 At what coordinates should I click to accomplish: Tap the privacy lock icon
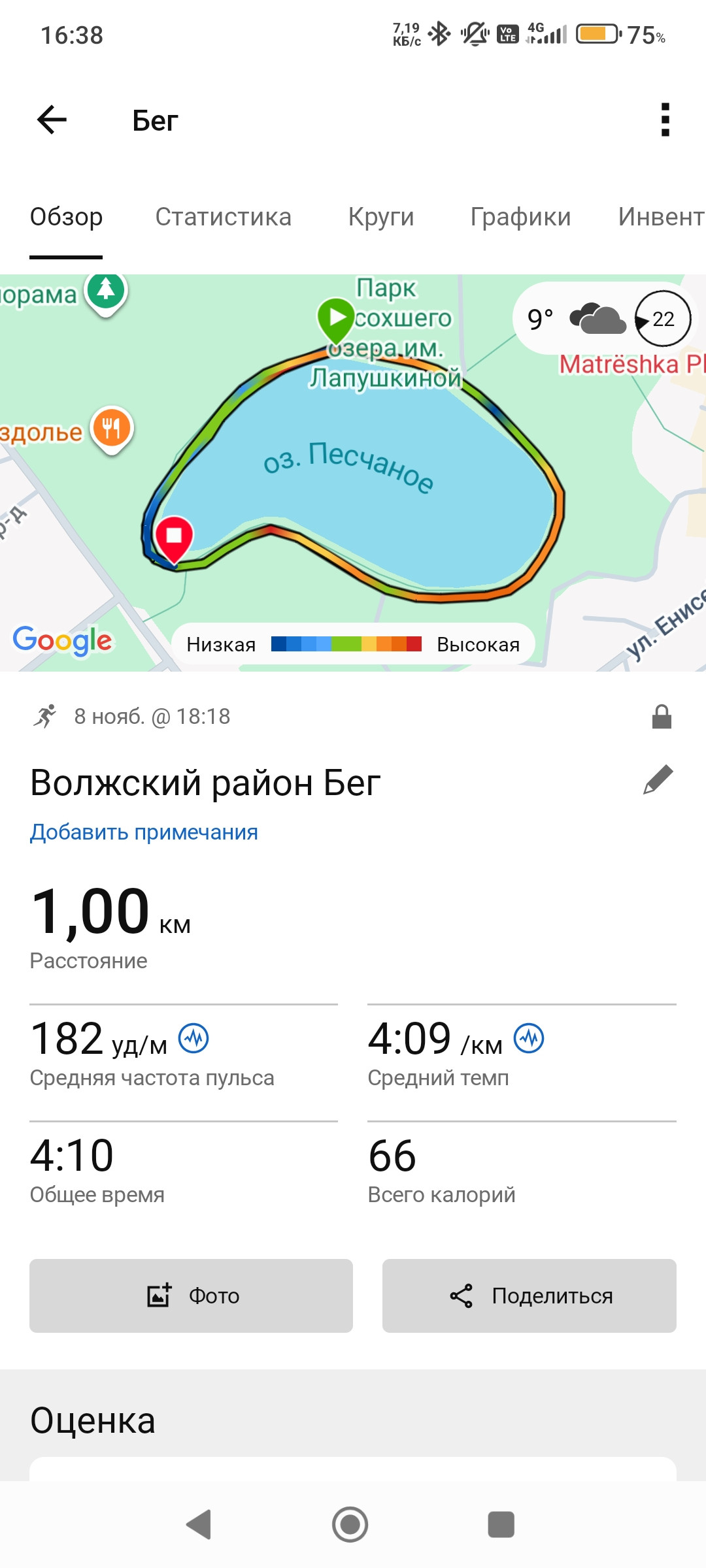(x=662, y=717)
